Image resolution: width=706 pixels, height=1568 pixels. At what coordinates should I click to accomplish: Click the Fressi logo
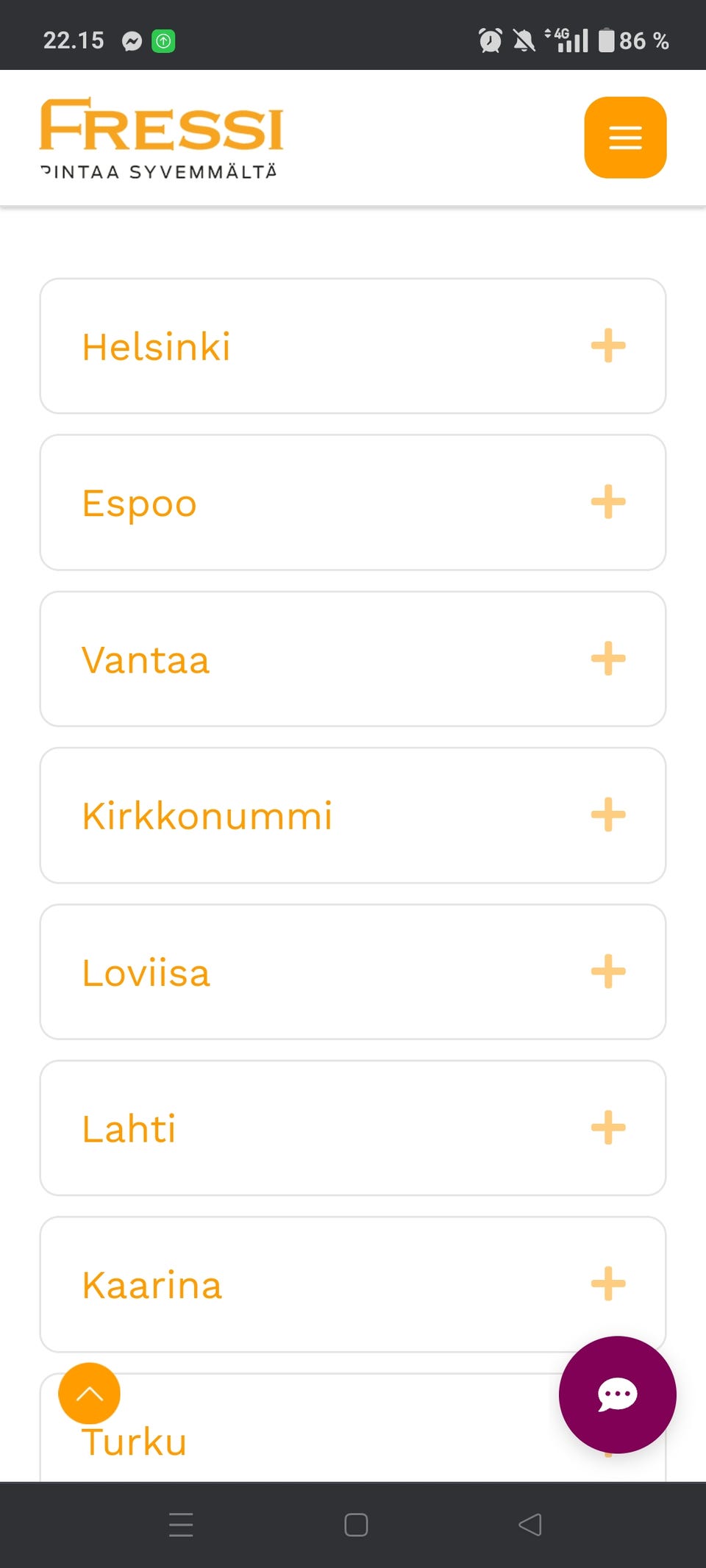coord(163,136)
